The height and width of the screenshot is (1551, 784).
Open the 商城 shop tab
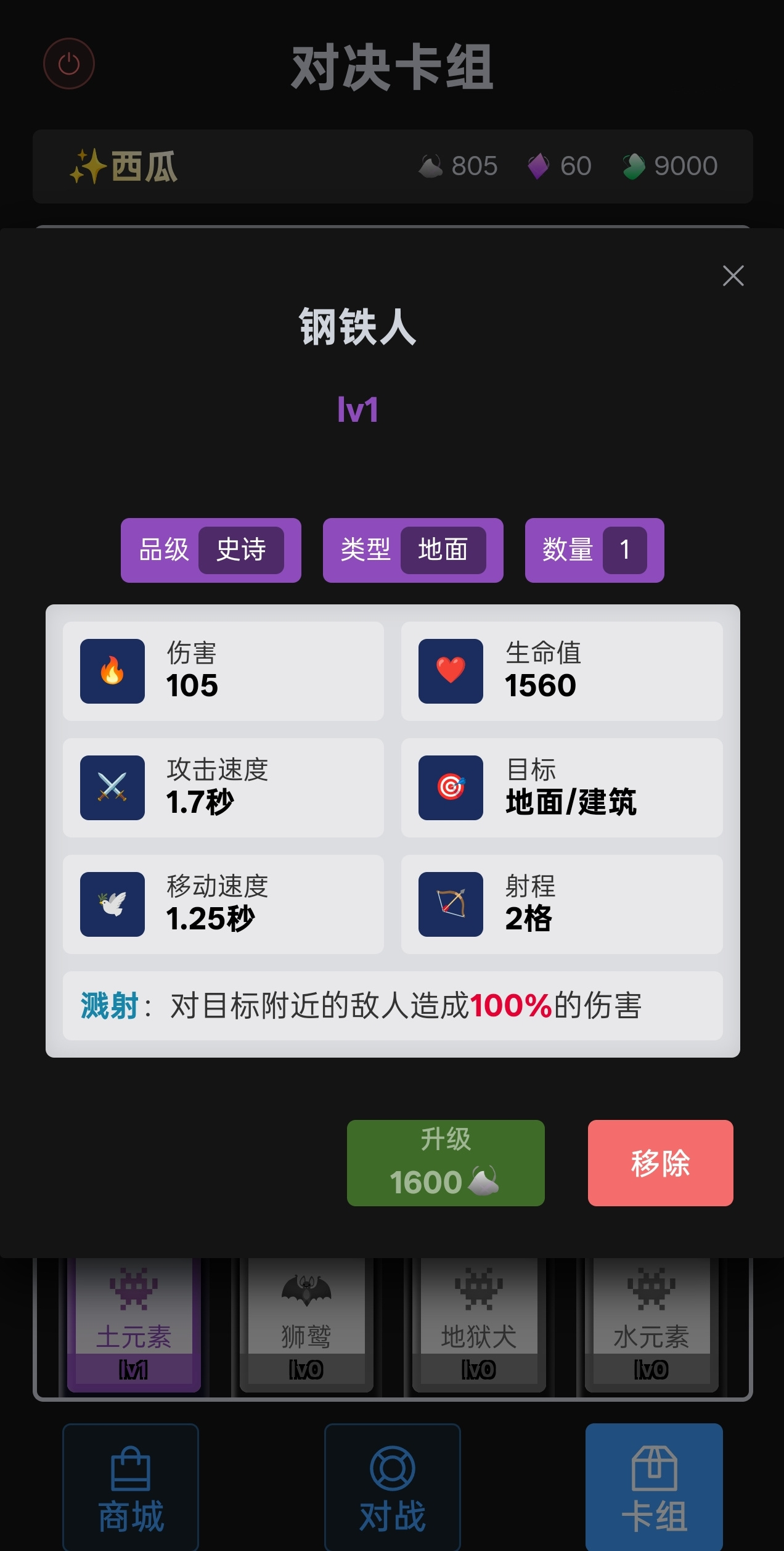130,1487
